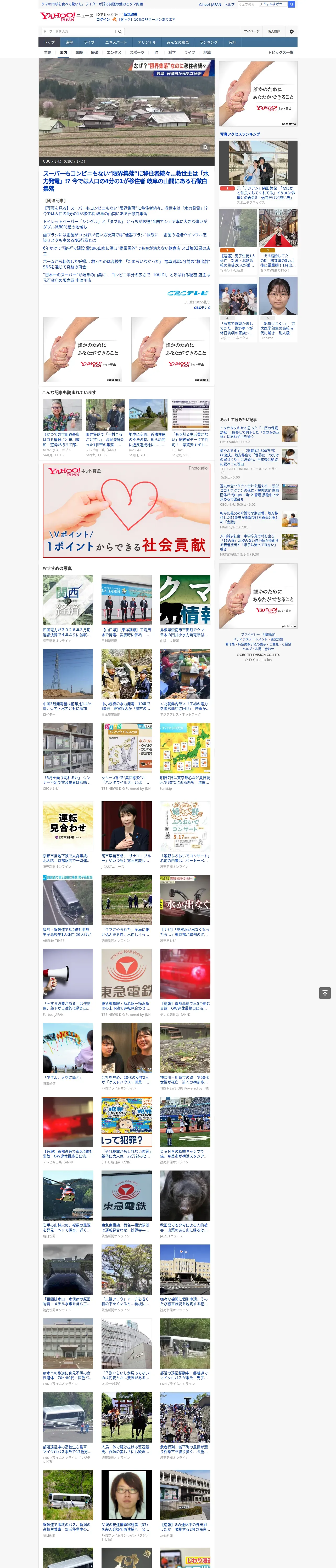
Task: Enlarge the main village photo via magnifier icon
Action: coord(205,148)
